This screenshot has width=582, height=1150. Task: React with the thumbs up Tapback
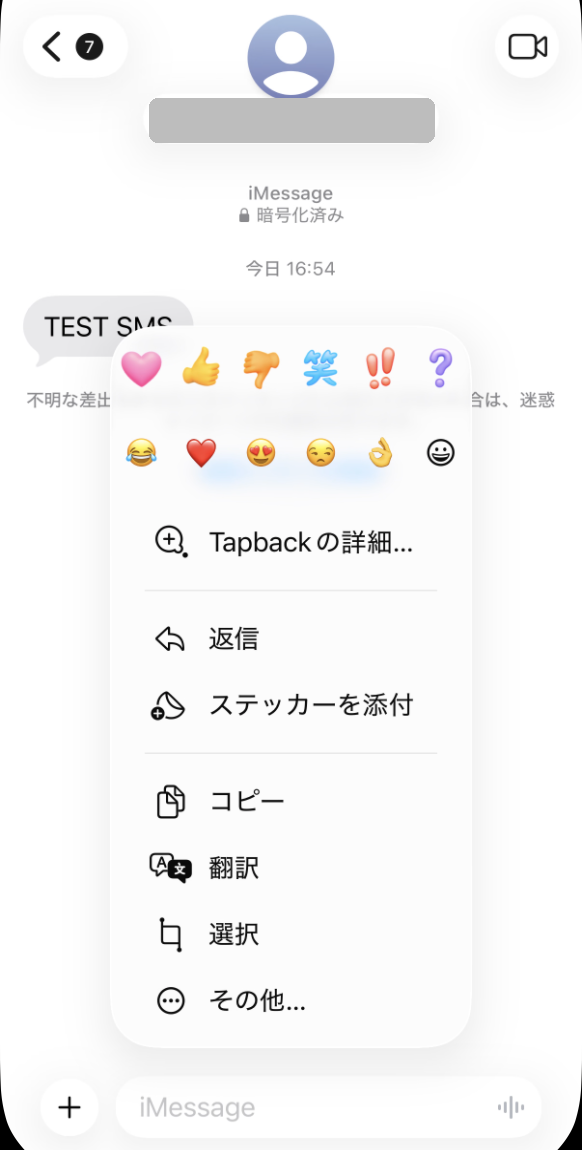[x=201, y=368]
